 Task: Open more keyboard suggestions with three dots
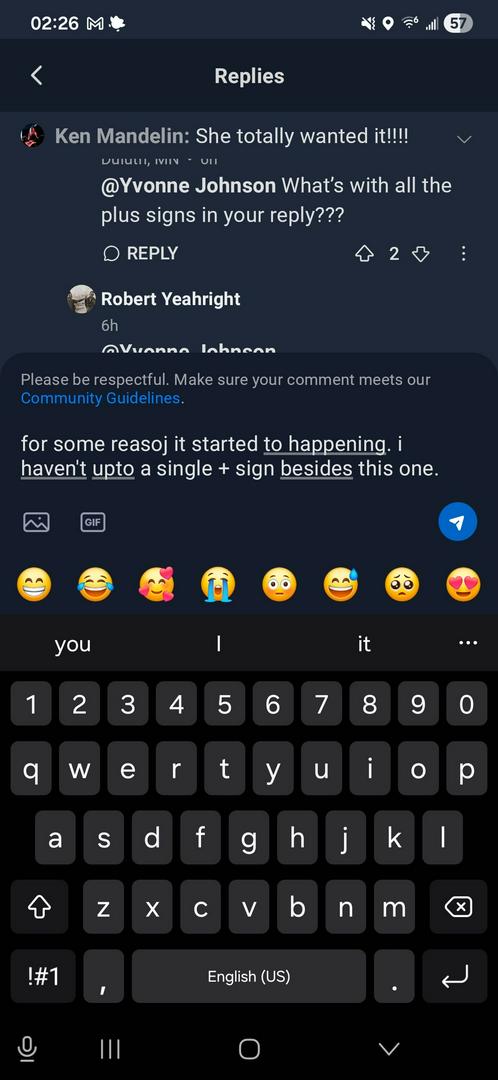[468, 643]
